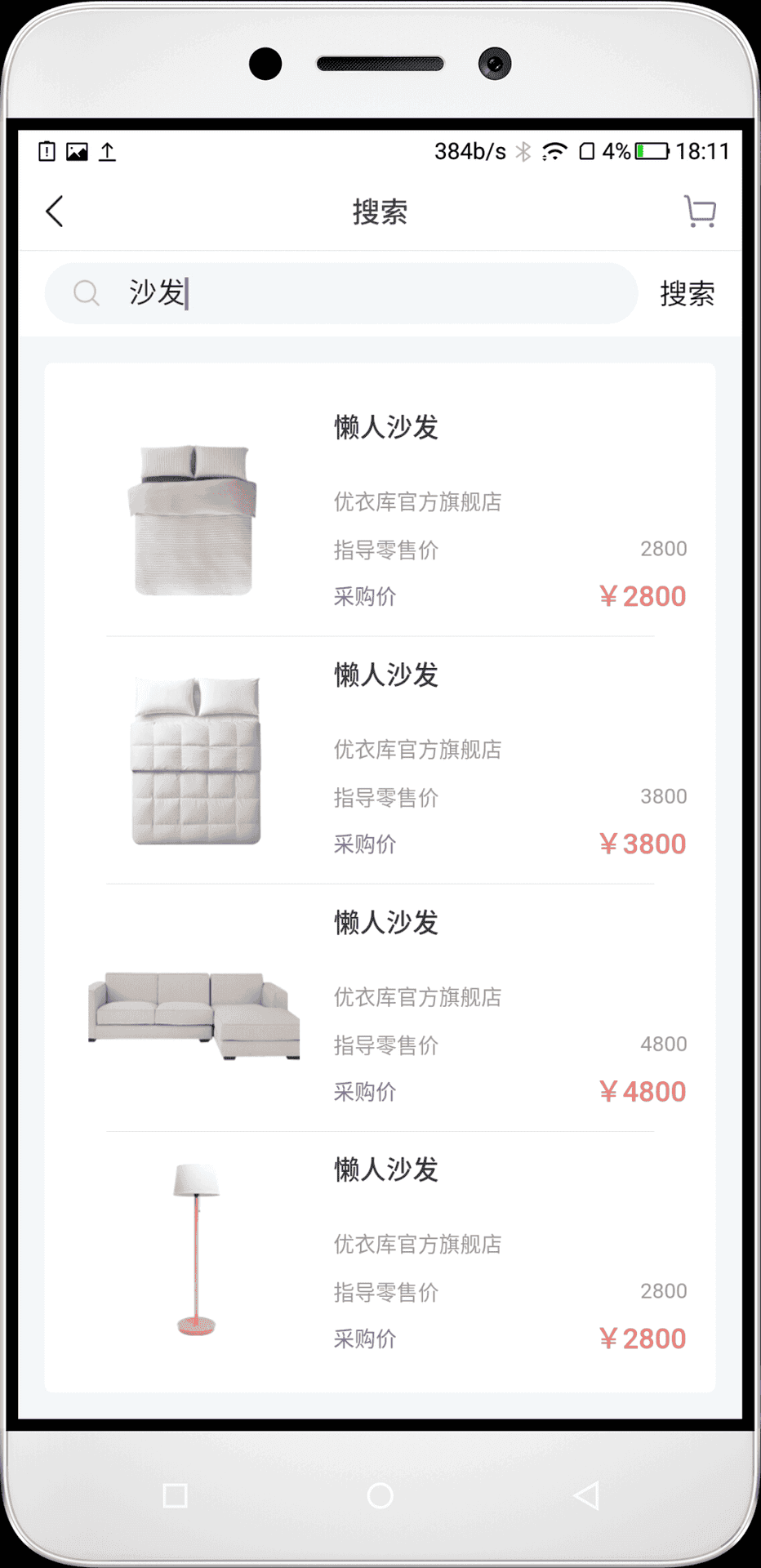Viewport: 761px width, 1568px height.
Task: Open the white quilt product priced ¥3800
Action: click(380, 761)
